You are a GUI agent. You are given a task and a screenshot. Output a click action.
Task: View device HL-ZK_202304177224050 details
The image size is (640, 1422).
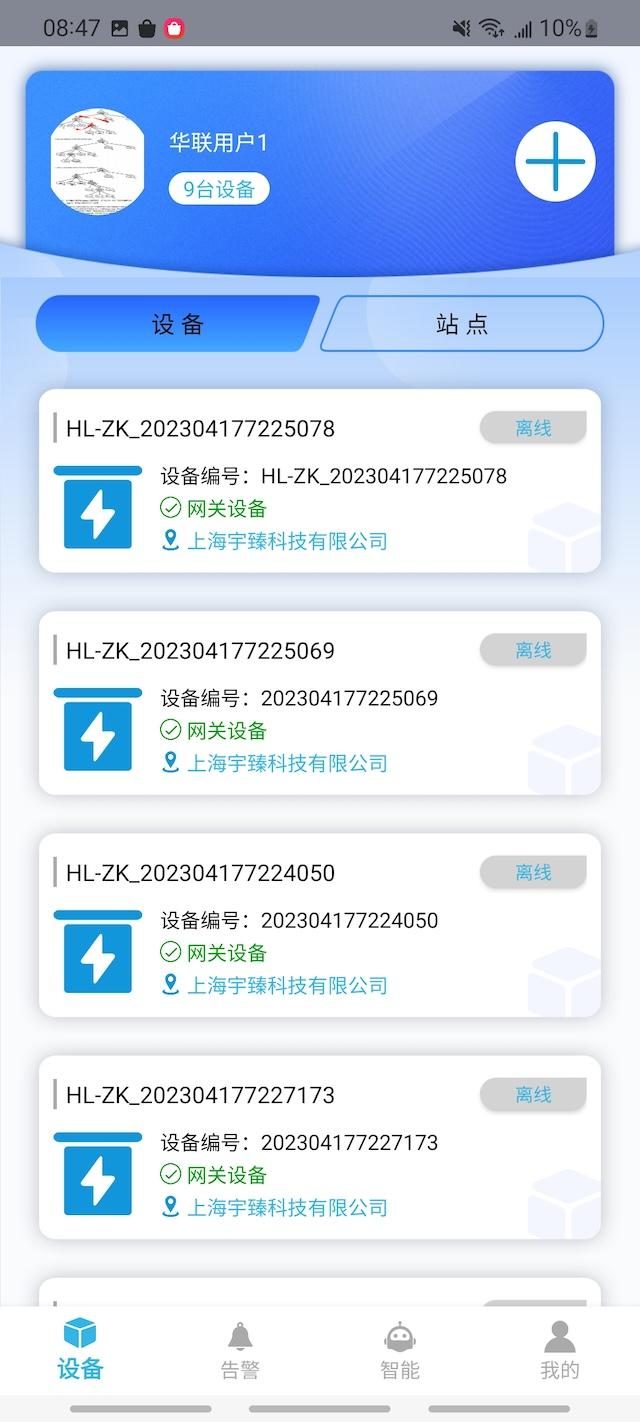(319, 925)
